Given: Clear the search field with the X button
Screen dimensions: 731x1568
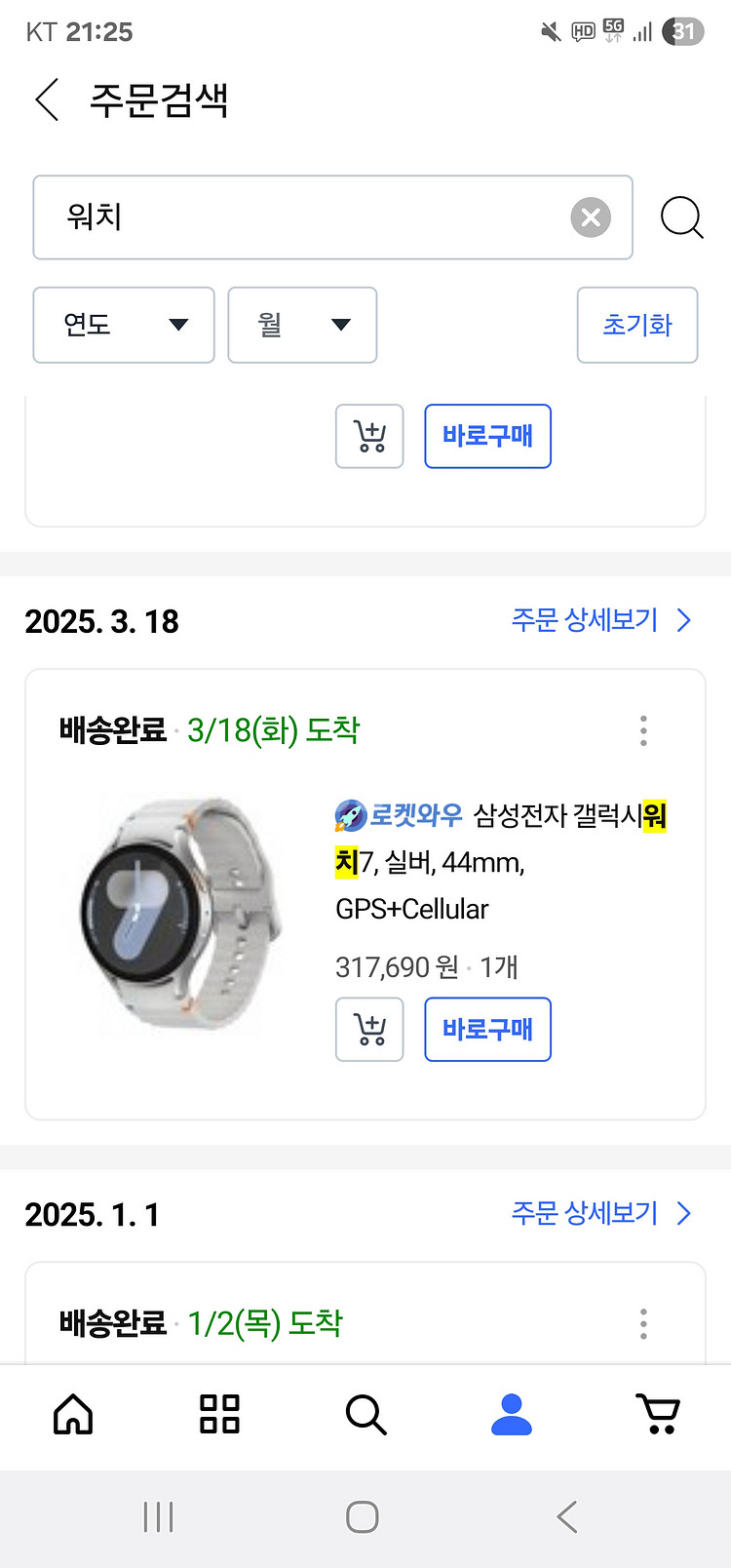Looking at the screenshot, I should tap(590, 217).
